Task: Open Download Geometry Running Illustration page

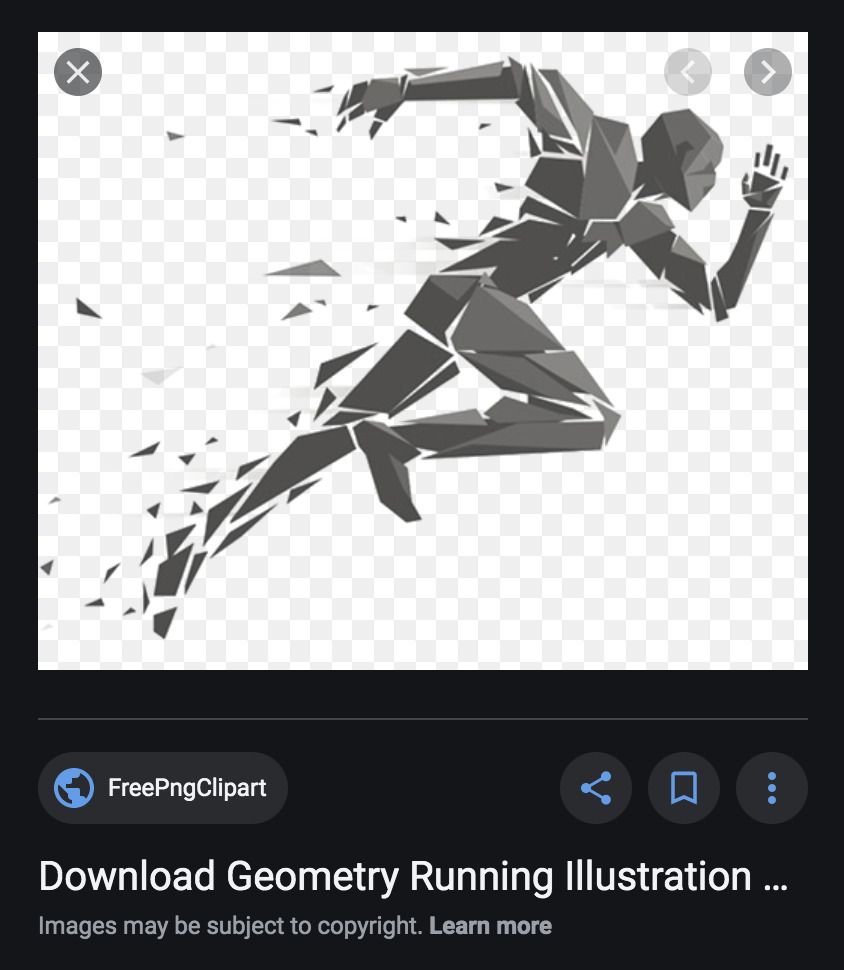Action: coord(412,877)
